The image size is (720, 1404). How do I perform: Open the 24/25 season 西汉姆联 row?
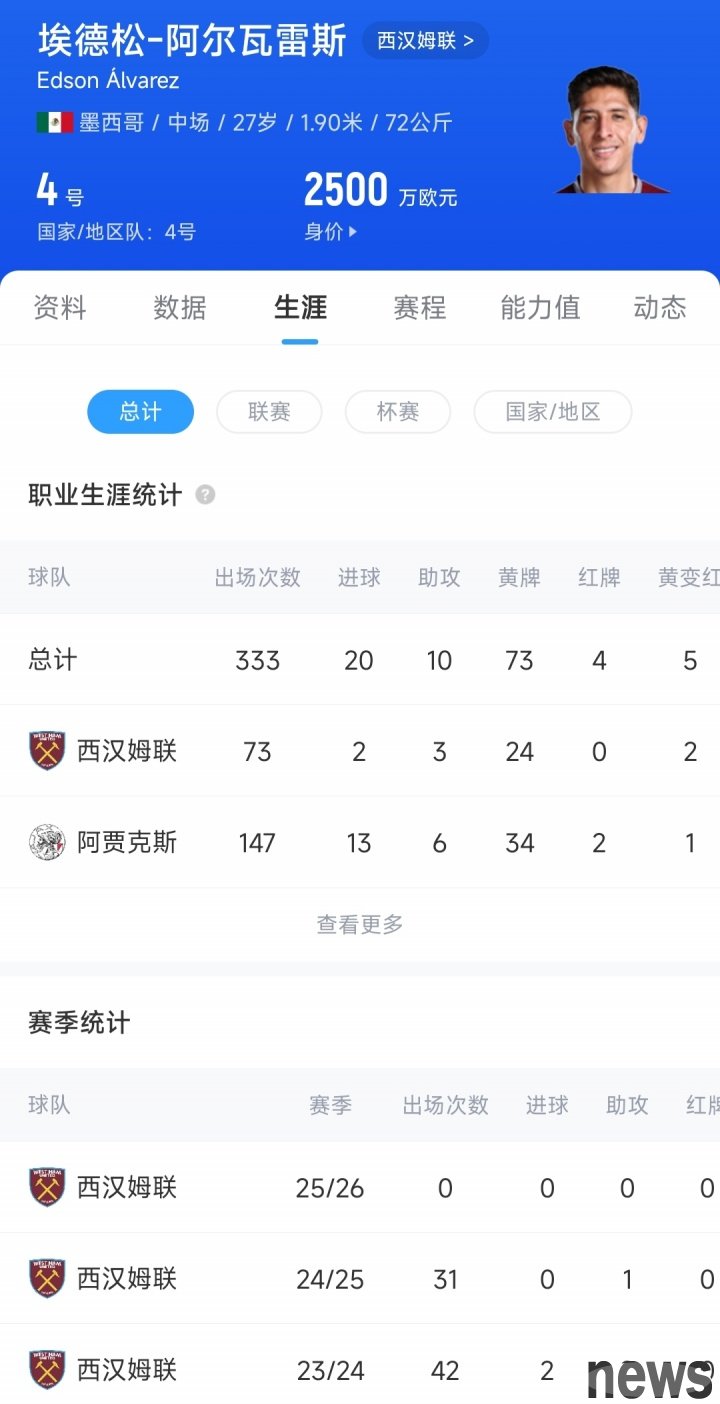[x=360, y=1279]
